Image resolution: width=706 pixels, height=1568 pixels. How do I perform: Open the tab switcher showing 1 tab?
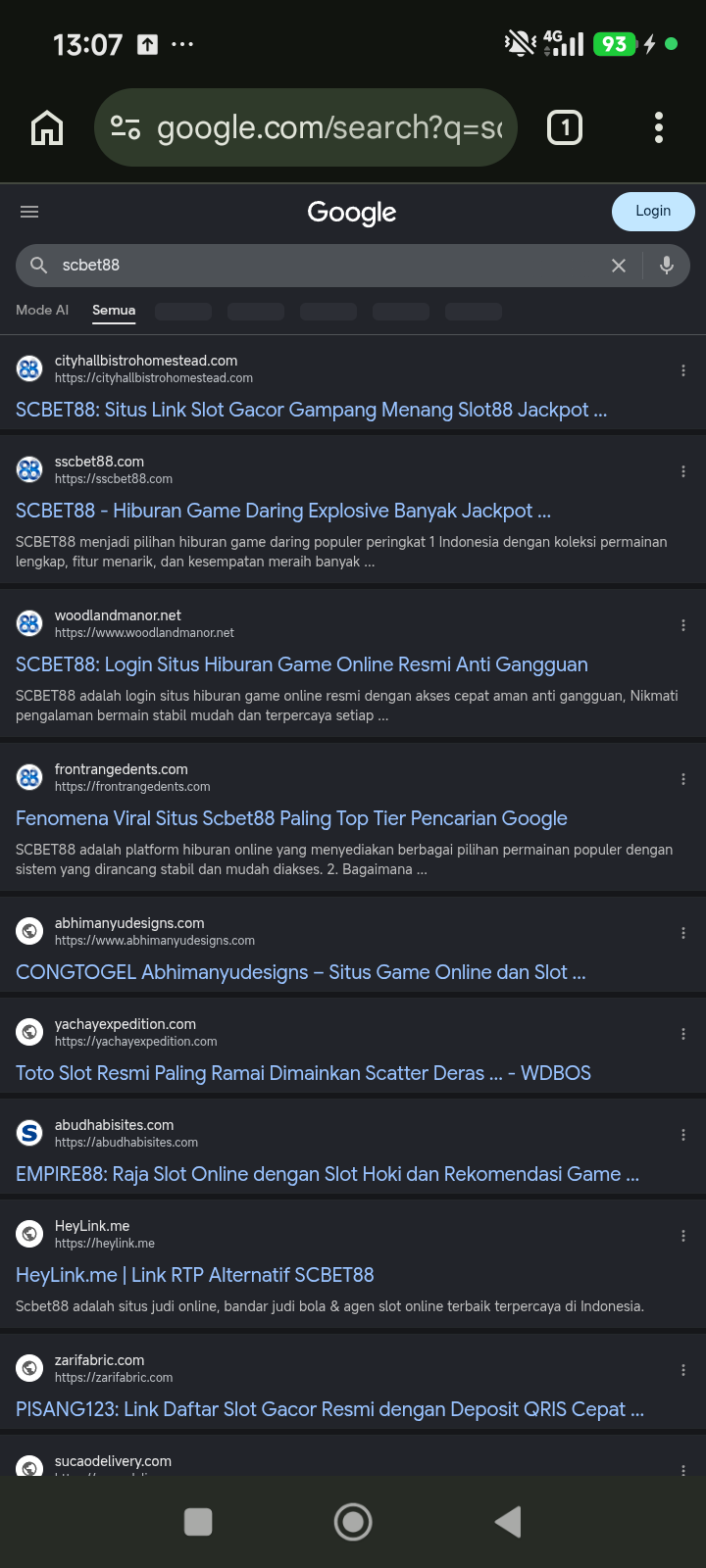point(565,127)
